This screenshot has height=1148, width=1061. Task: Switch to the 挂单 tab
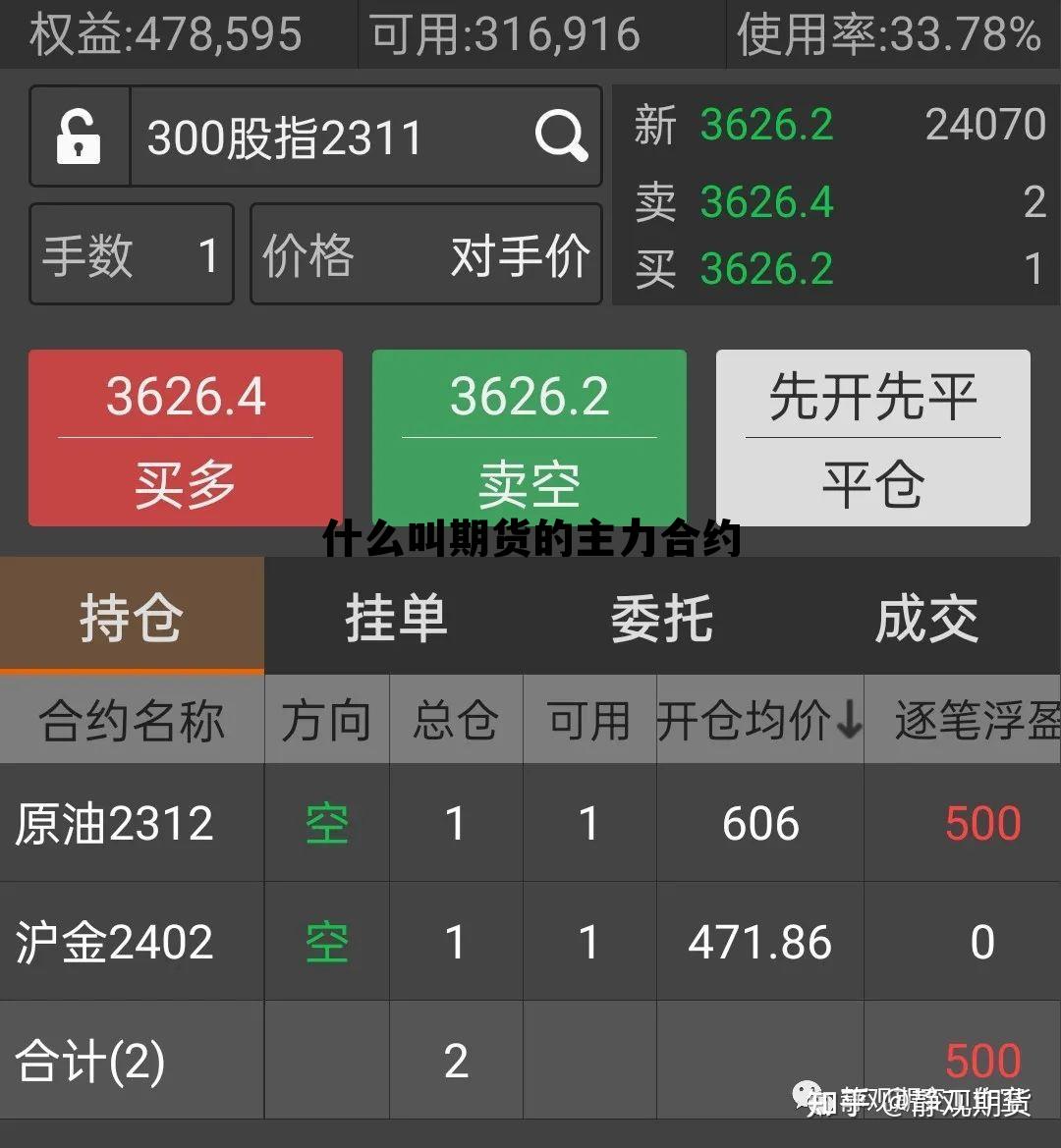[396, 617]
